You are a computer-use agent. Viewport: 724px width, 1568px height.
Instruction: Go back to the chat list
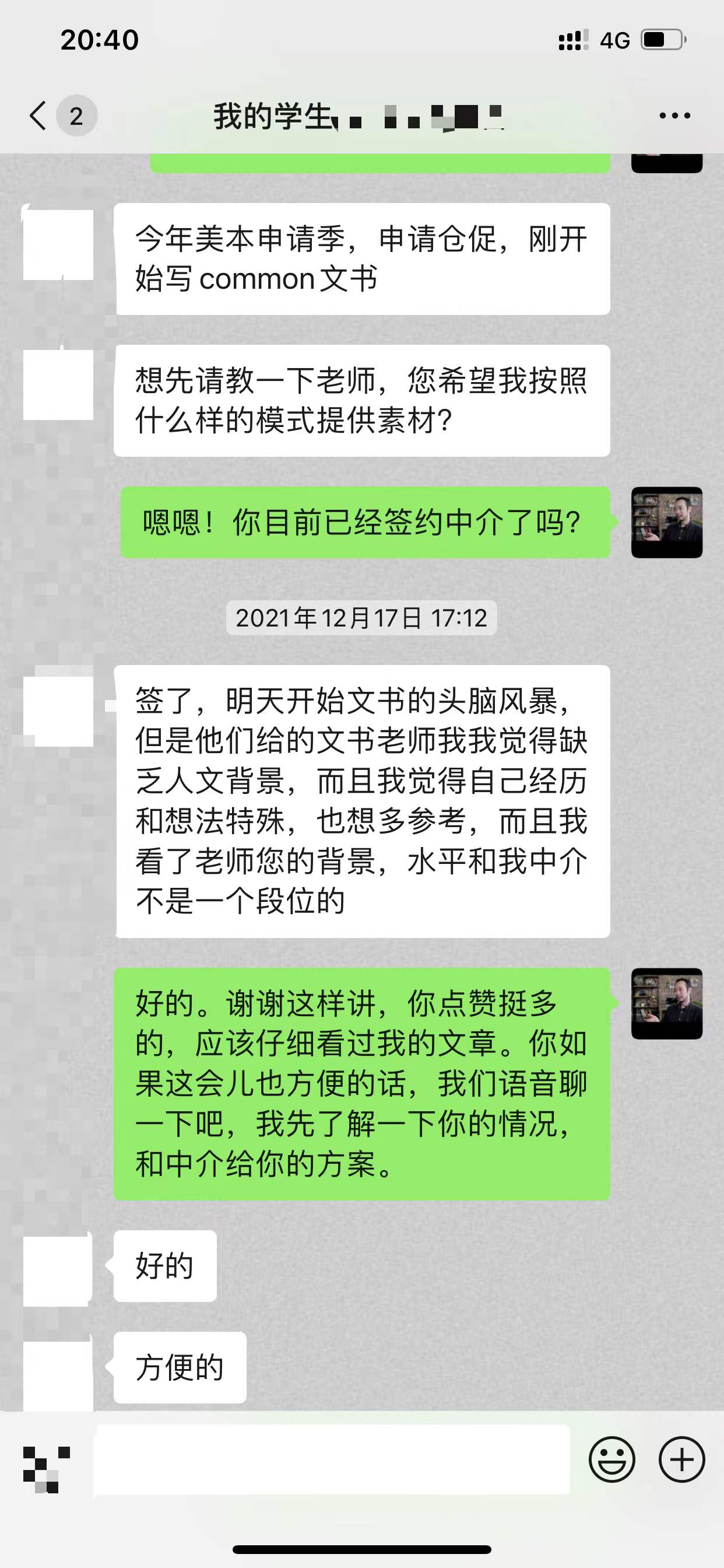39,116
